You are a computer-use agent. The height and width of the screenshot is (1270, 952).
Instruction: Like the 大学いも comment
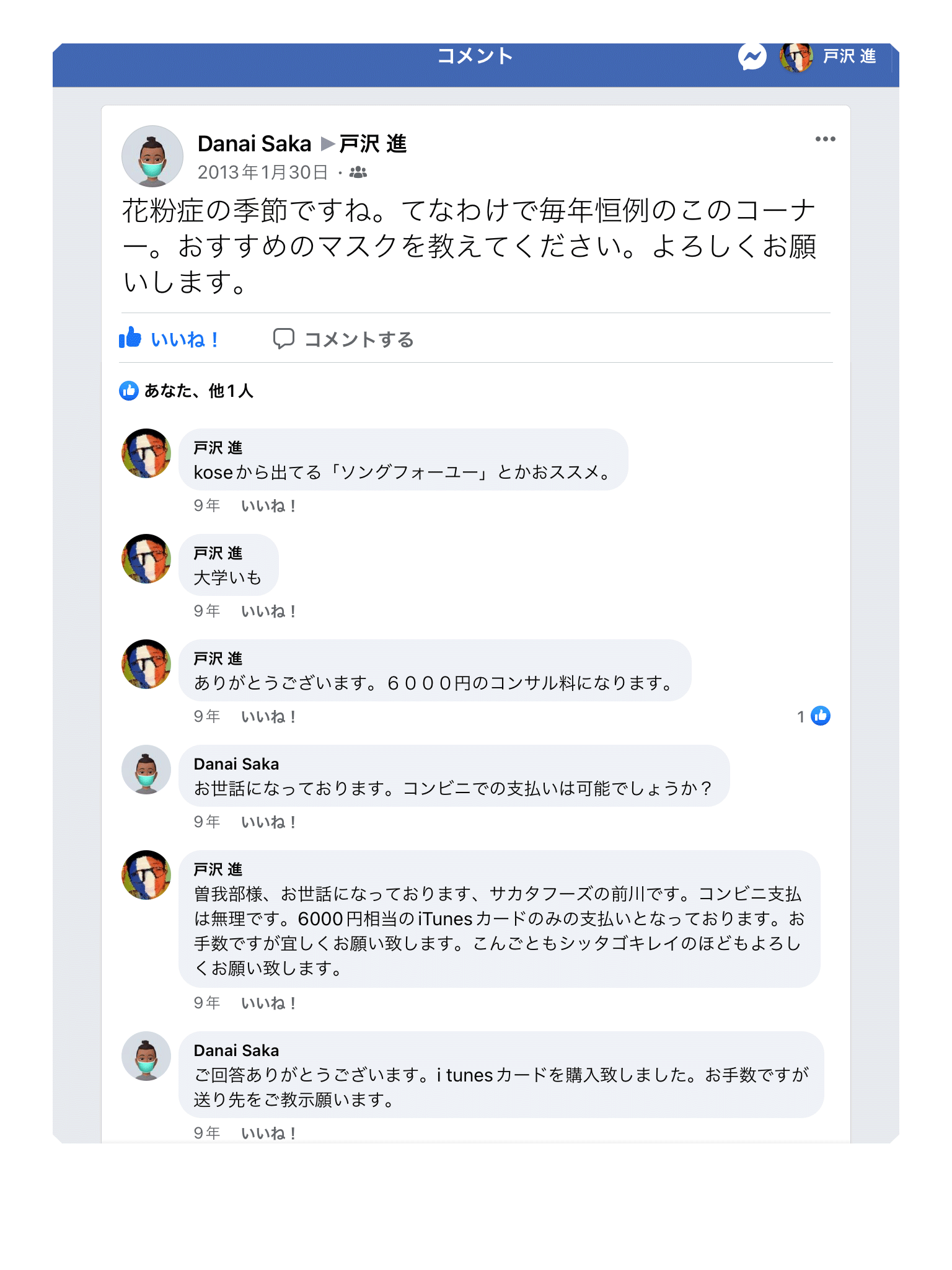(268, 611)
